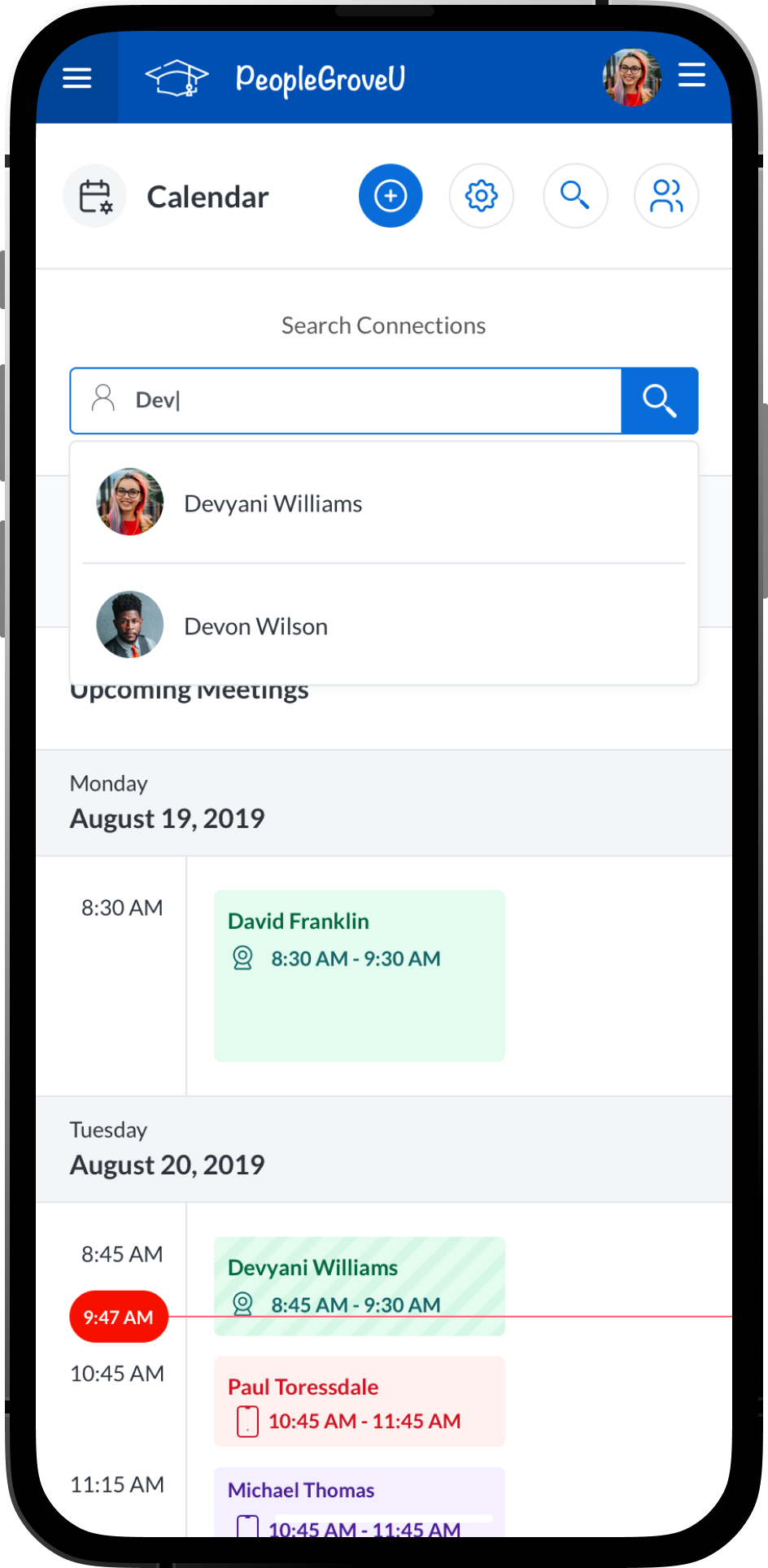
Task: Open calendar settings gear
Action: point(482,196)
